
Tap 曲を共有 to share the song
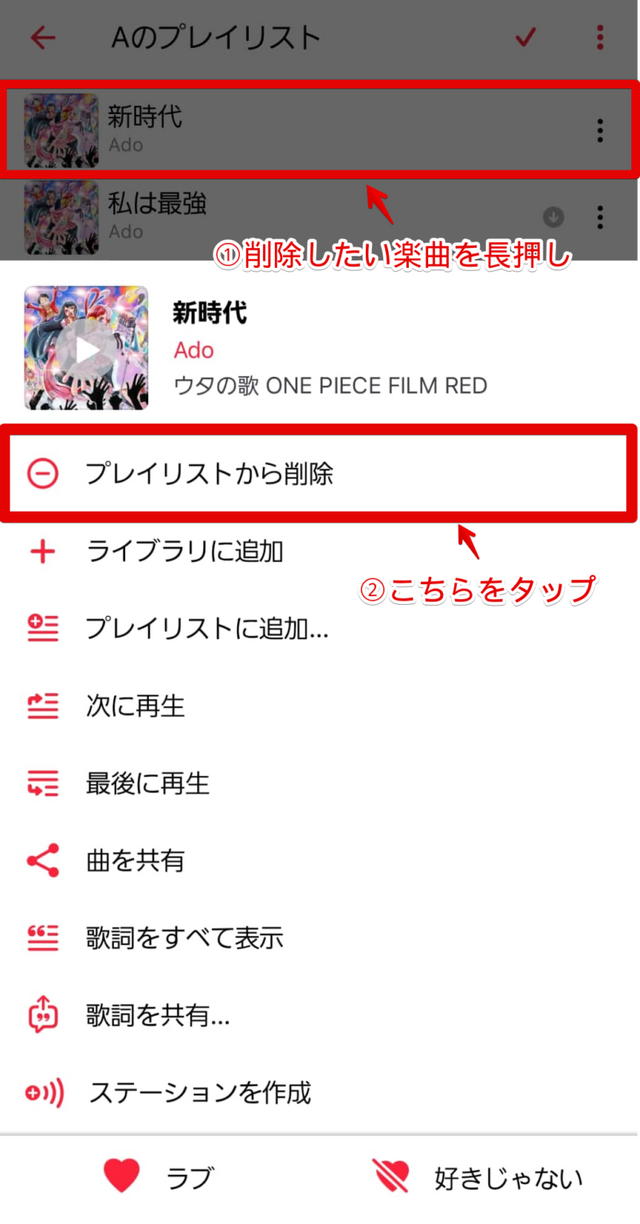[135, 861]
